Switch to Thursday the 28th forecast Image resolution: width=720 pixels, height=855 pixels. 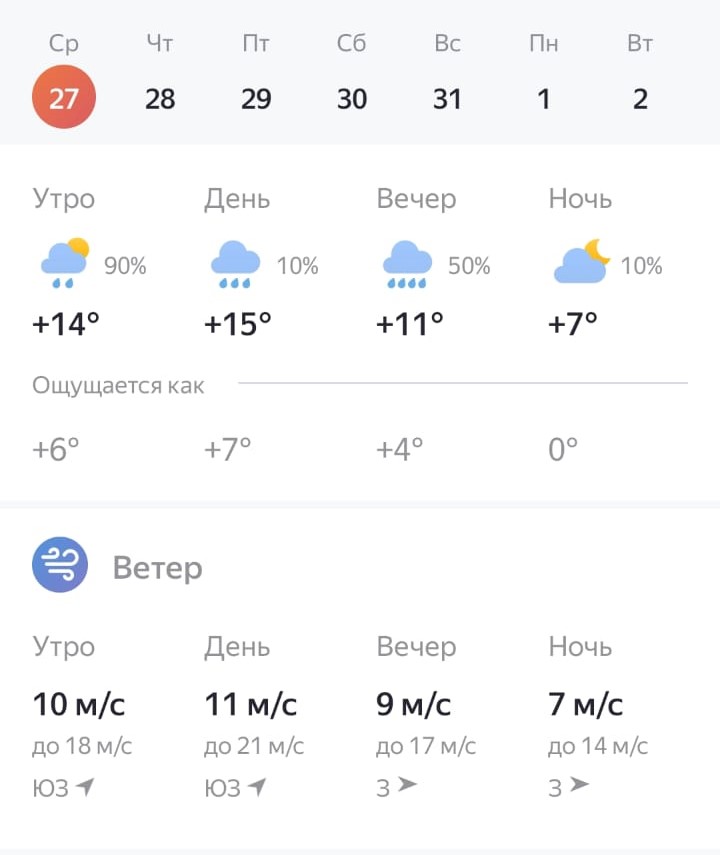tap(160, 98)
